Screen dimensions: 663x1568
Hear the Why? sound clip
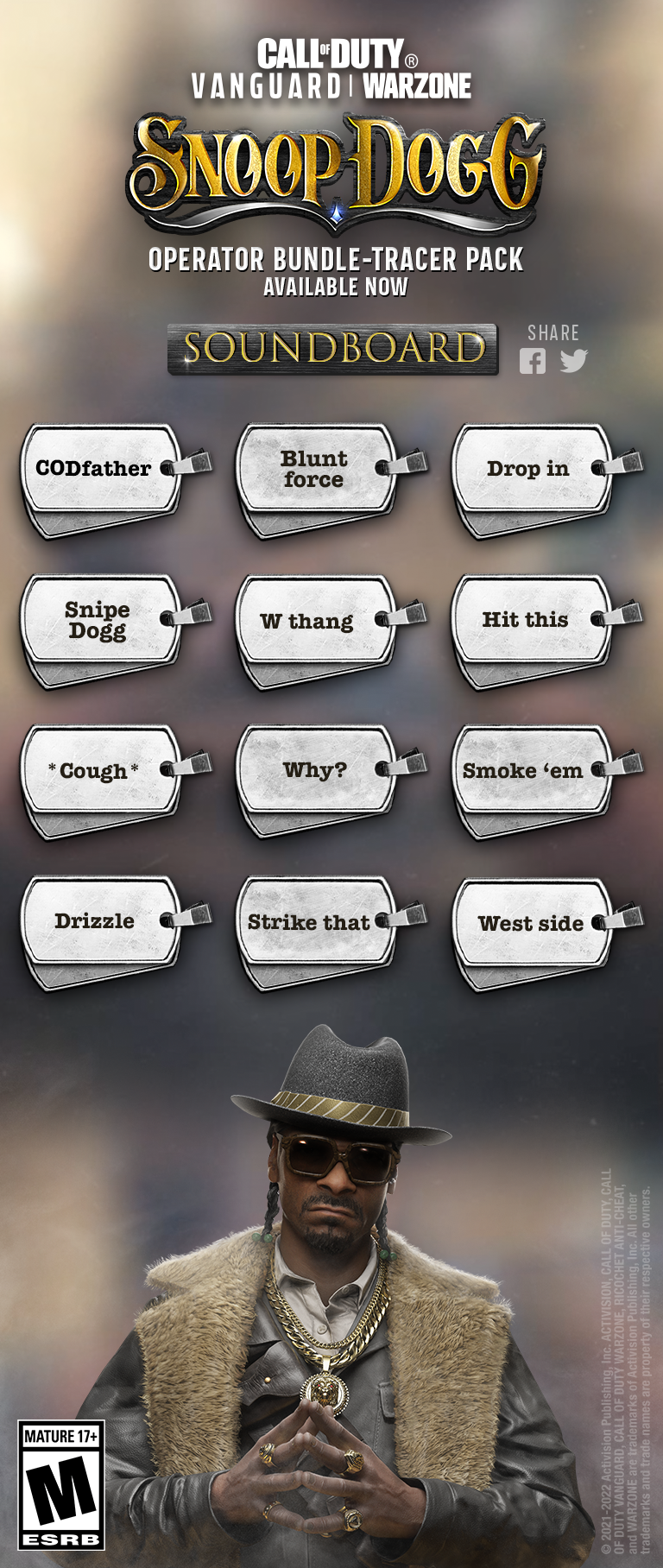point(315,770)
